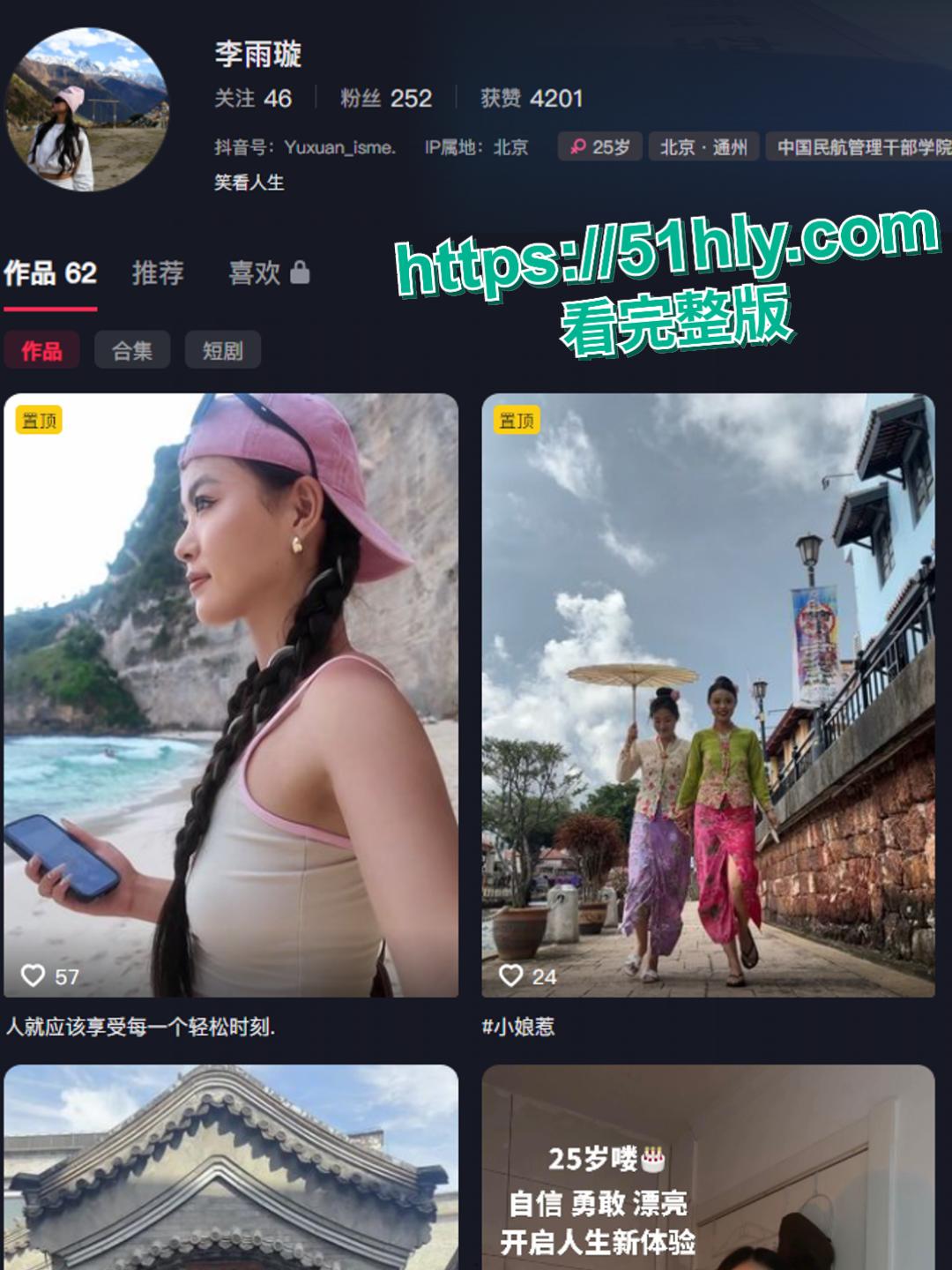Viewport: 952px width, 1270px height.
Task: View the 关注 46 following list
Action: coord(253,98)
